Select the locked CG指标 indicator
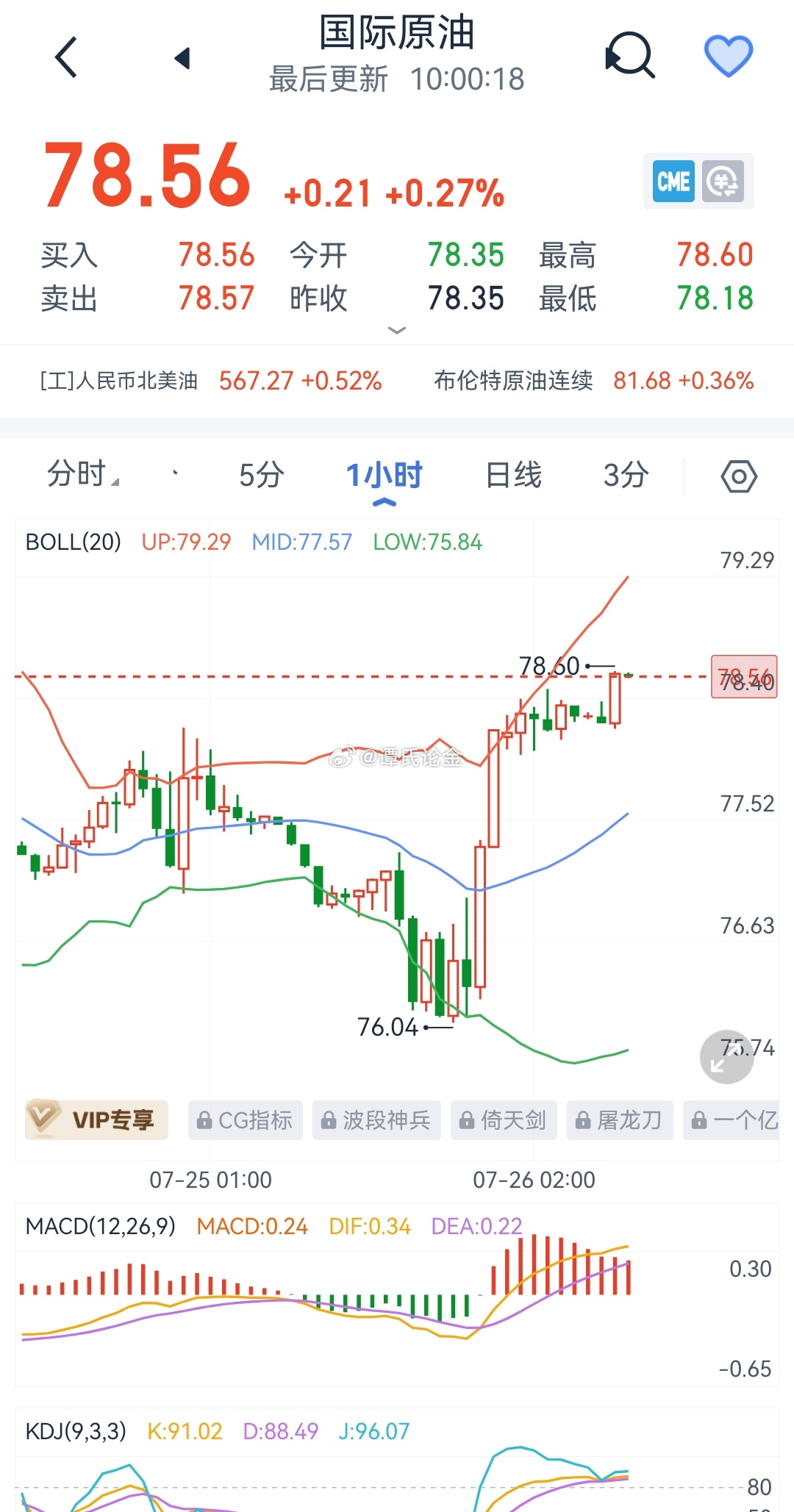Image resolution: width=794 pixels, height=1512 pixels. tap(246, 1120)
